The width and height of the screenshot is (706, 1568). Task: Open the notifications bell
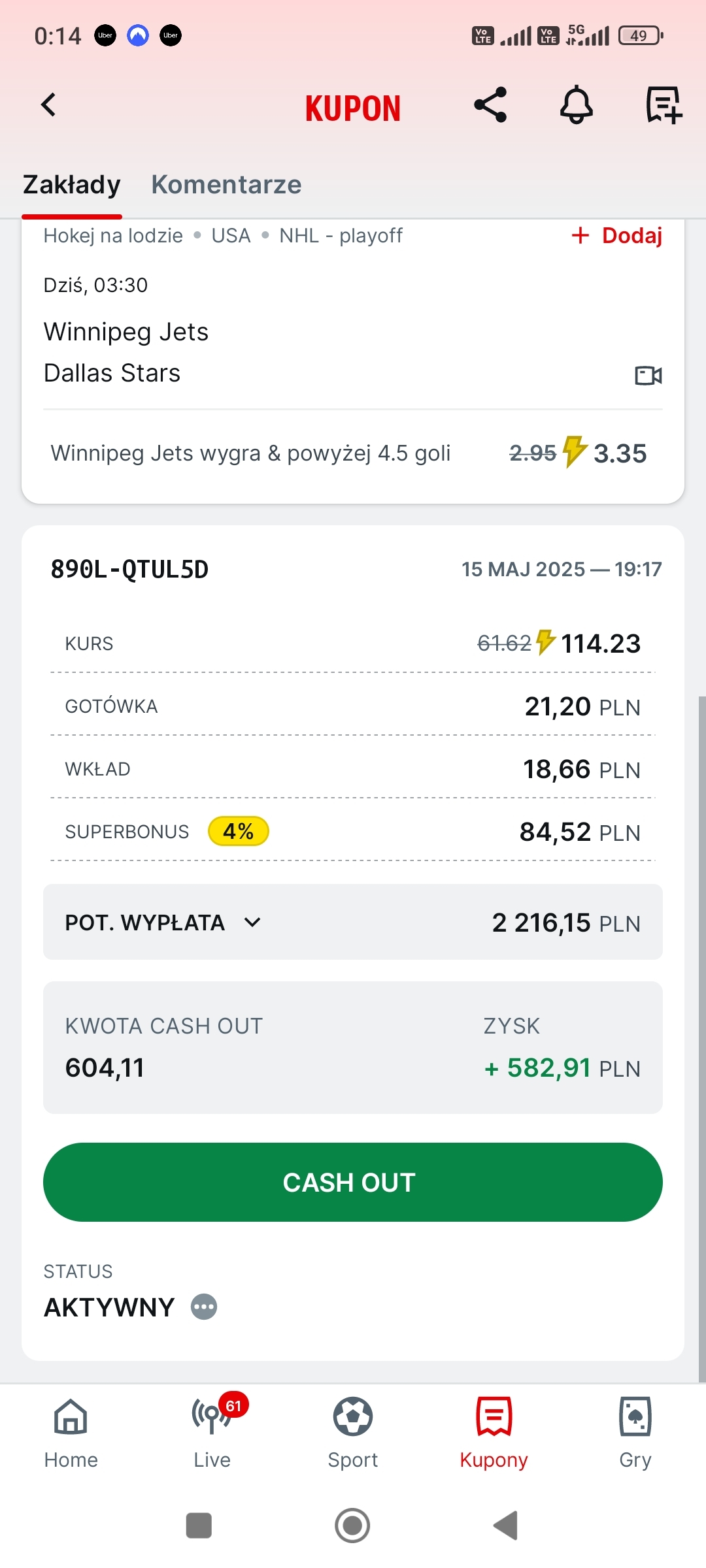(576, 105)
